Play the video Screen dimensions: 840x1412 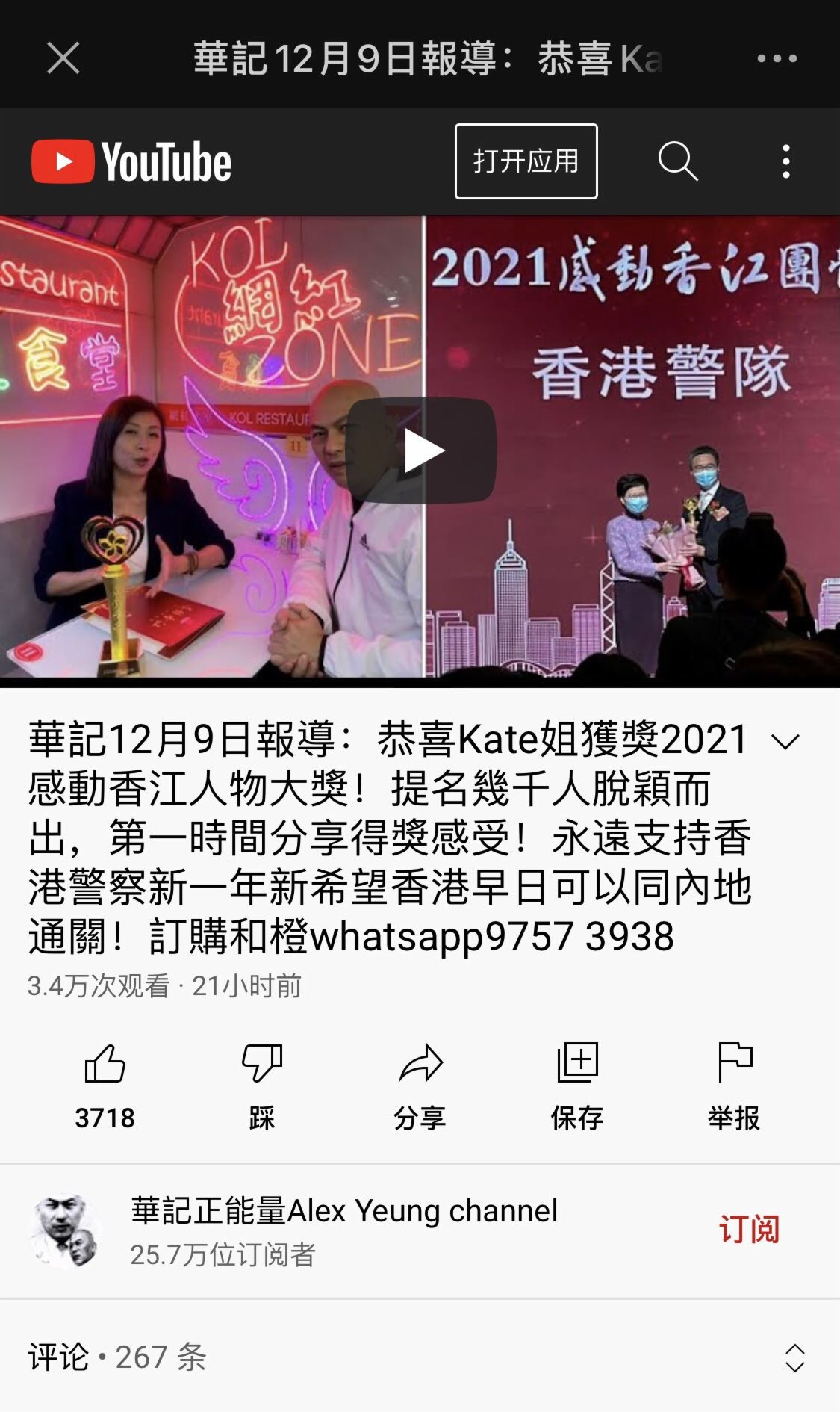(420, 450)
